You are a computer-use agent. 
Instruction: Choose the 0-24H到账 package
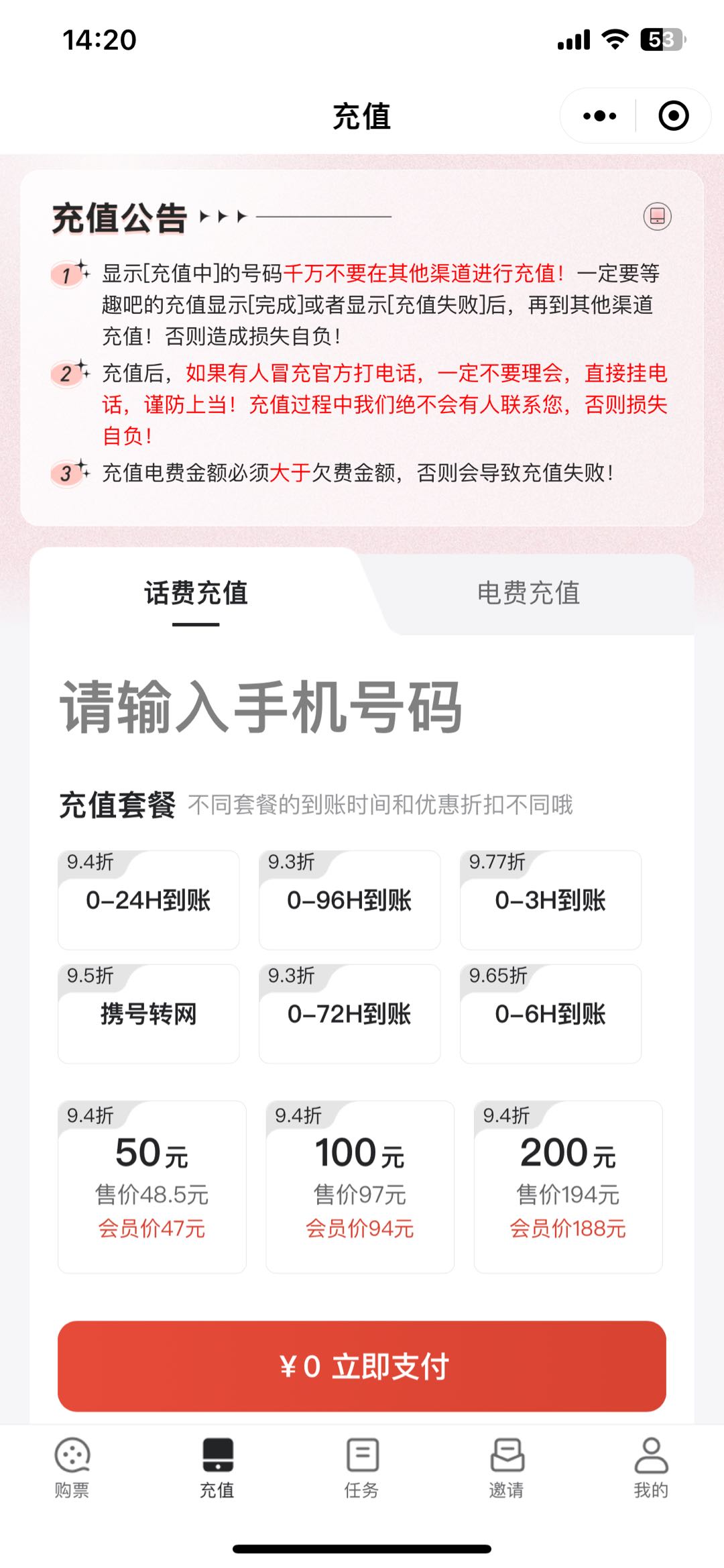(x=148, y=900)
